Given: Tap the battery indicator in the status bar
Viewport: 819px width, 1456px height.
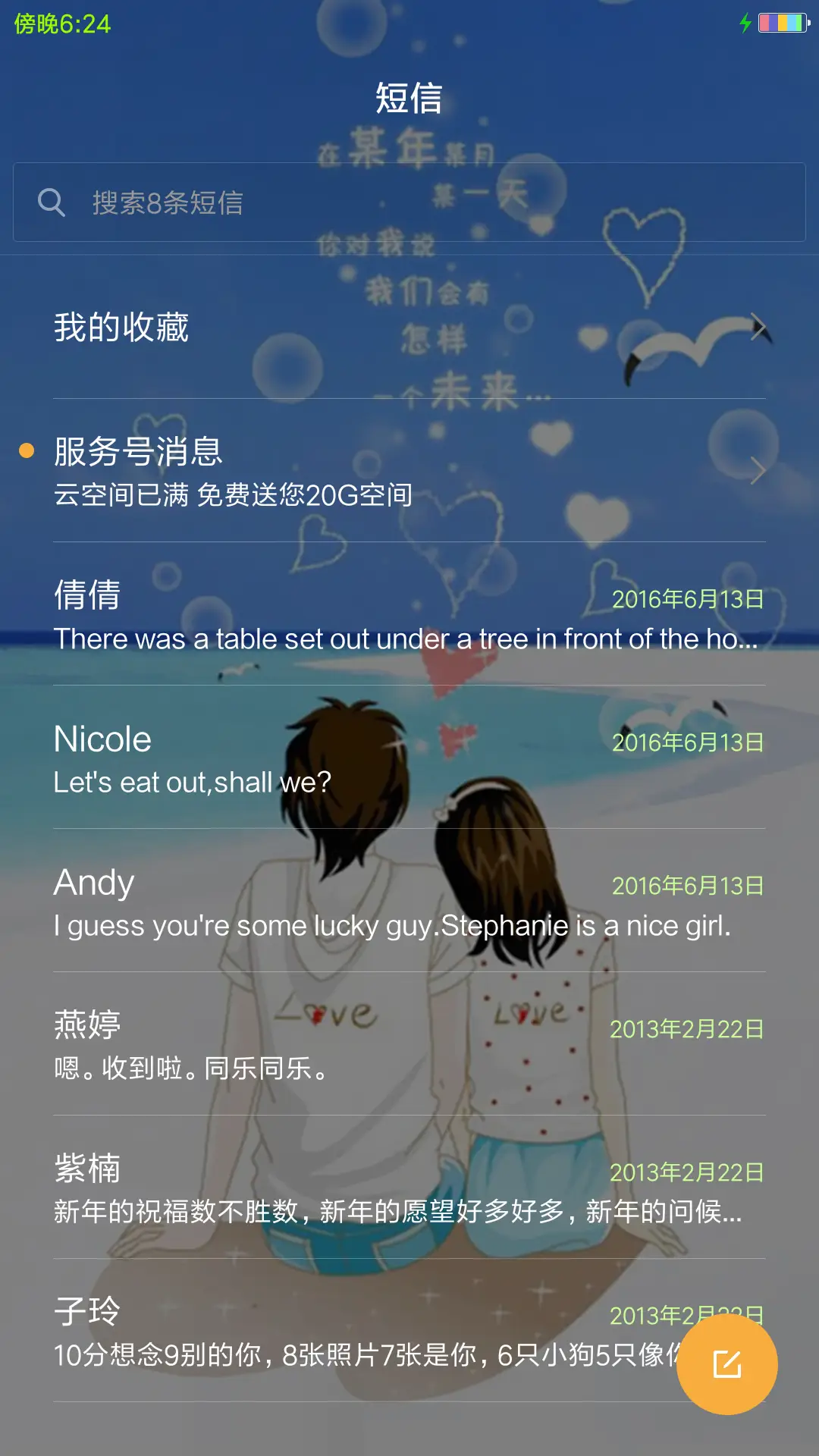Looking at the screenshot, I should click(783, 23).
